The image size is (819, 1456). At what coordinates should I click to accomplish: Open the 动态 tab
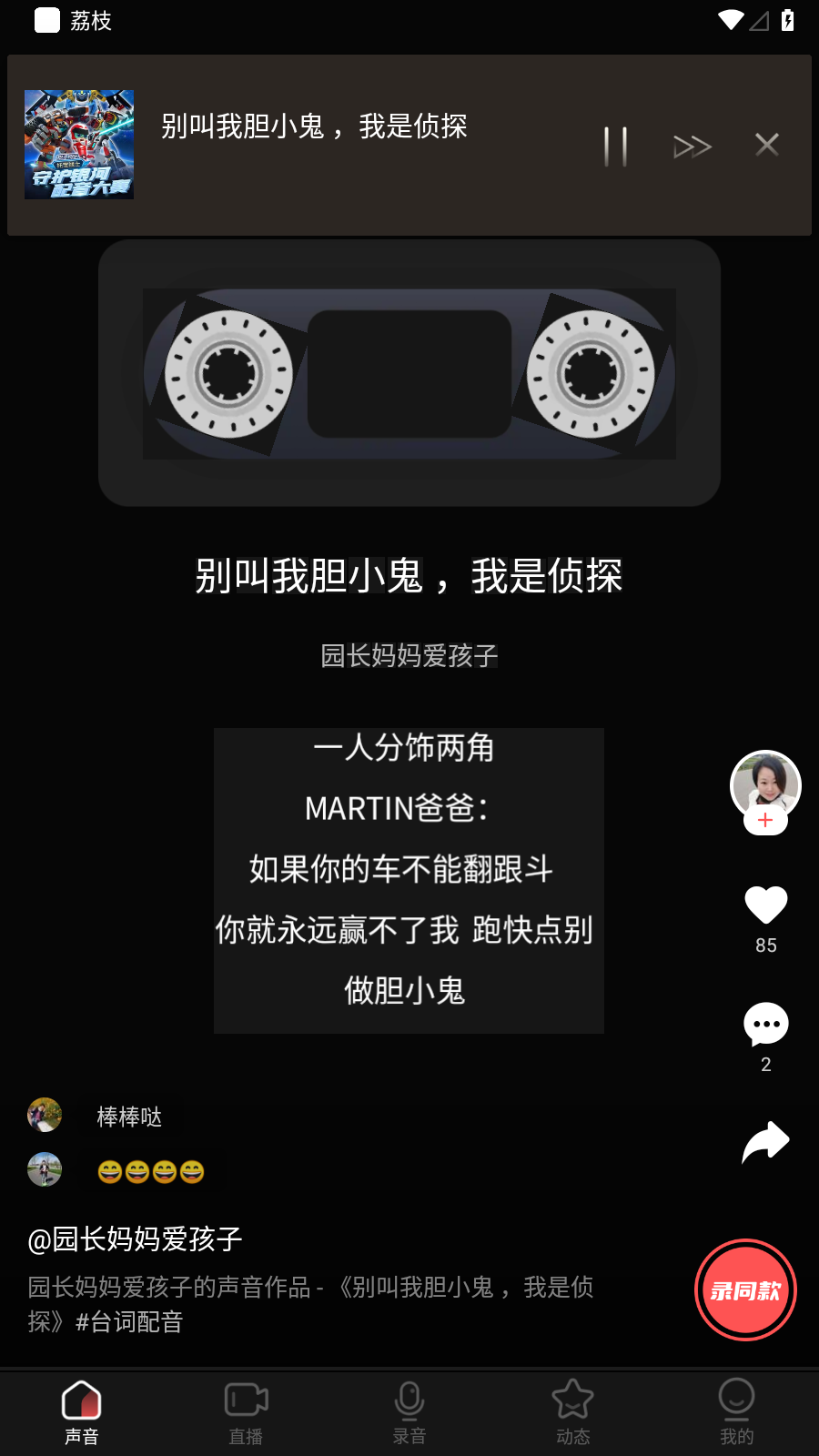tap(573, 1411)
